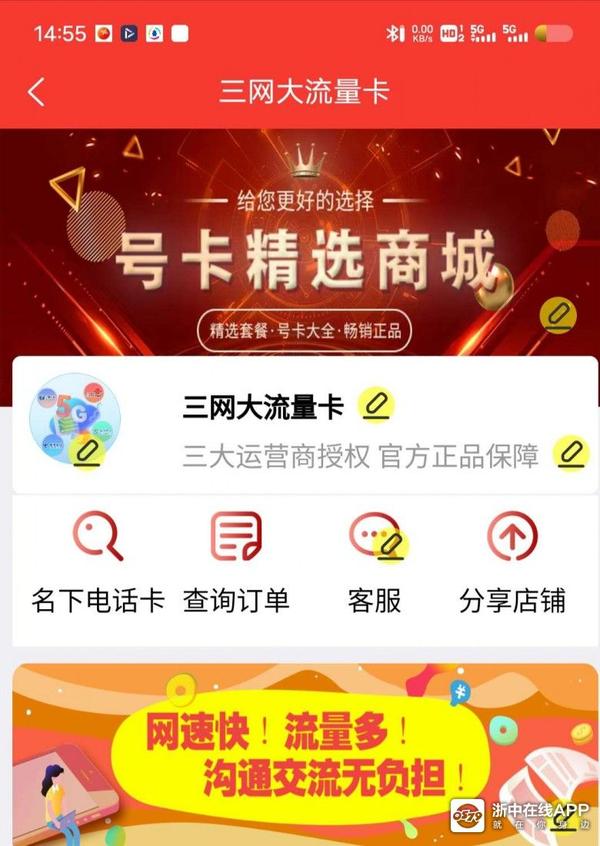The height and width of the screenshot is (846, 600).
Task: Edit the shop name 三网大流量卡
Action: point(376,405)
